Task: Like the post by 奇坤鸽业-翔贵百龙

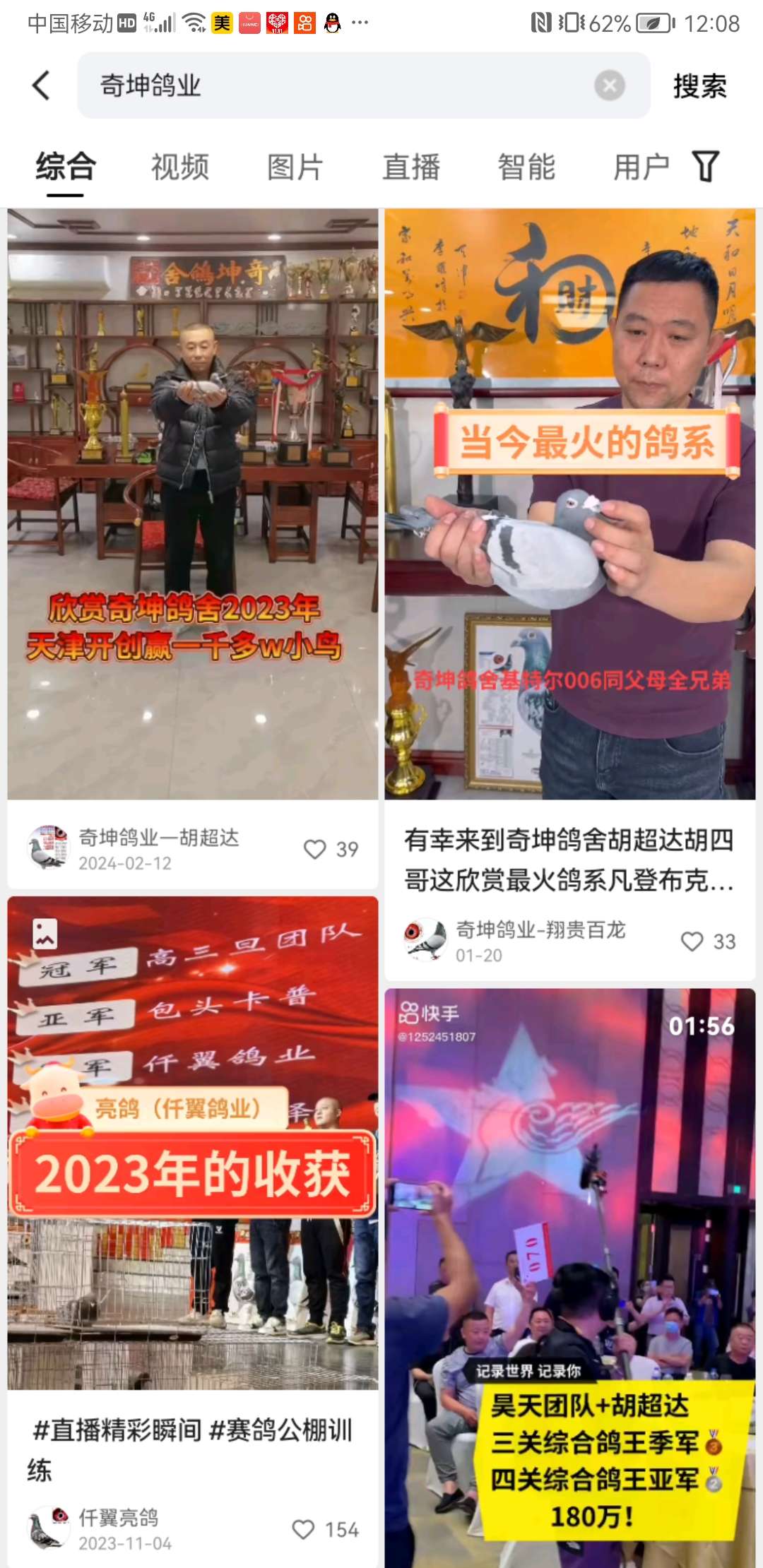Action: click(x=692, y=941)
